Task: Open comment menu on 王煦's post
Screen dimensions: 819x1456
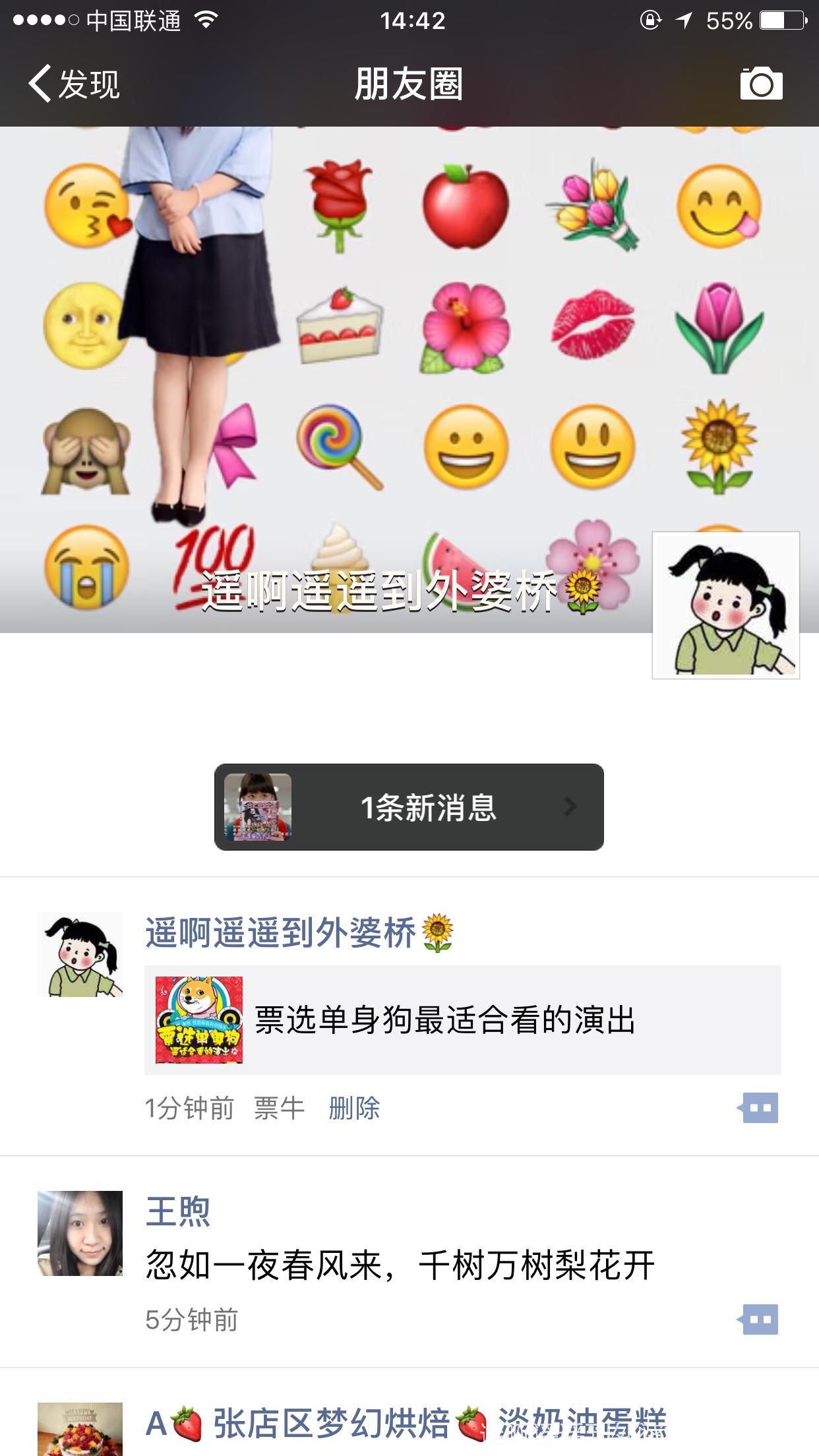Action: (758, 1319)
